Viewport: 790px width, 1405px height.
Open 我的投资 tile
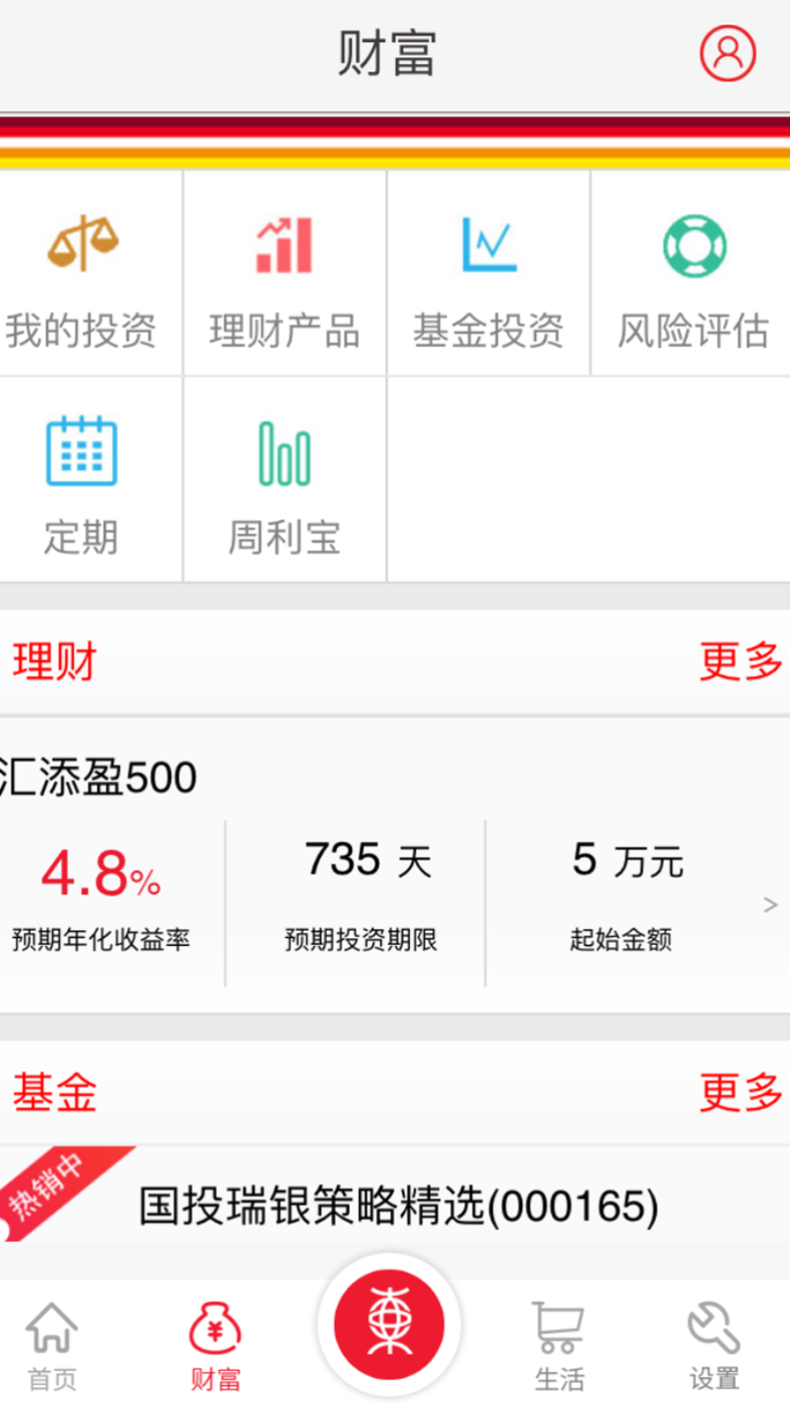91,273
